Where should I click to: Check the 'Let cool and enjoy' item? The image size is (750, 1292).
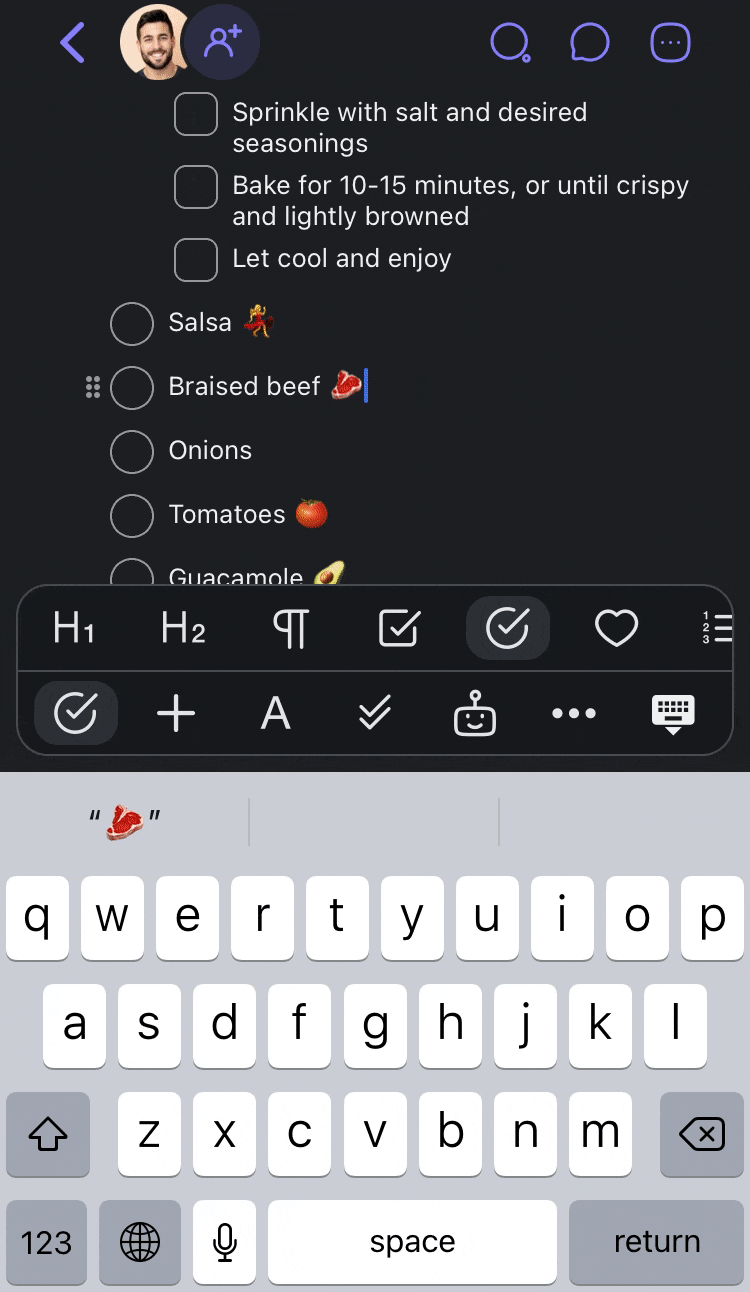pyautogui.click(x=196, y=260)
